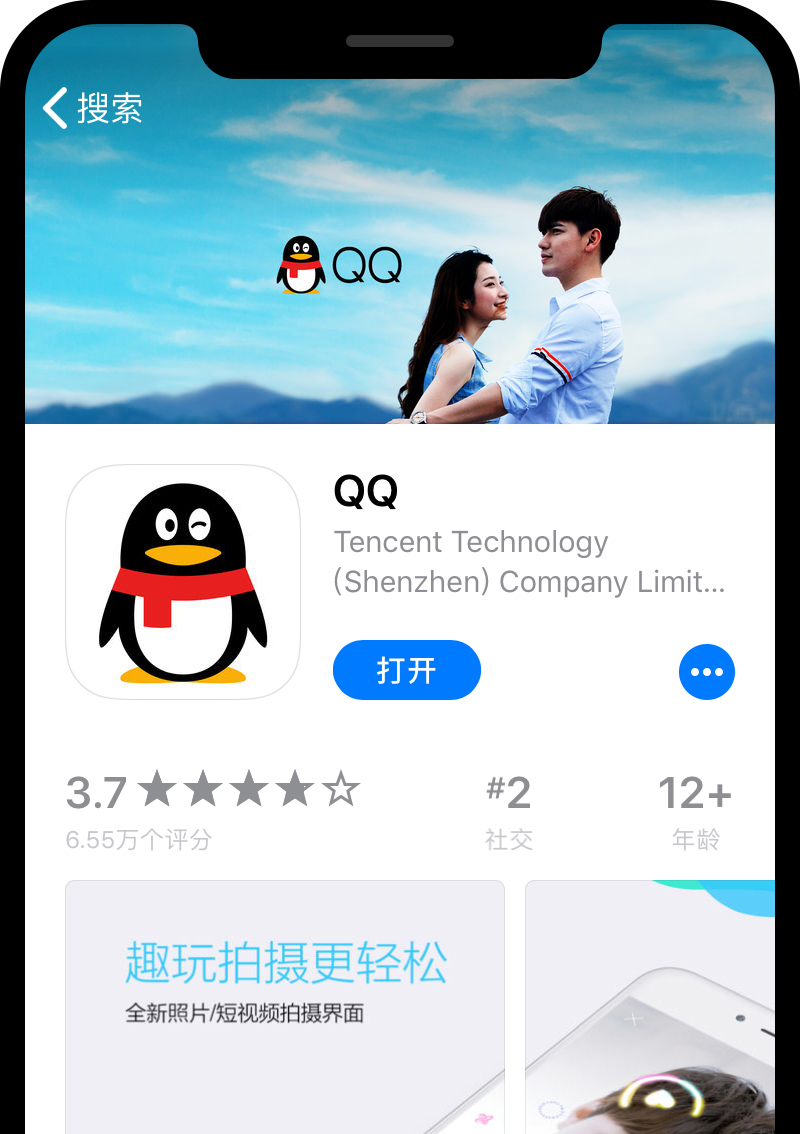View the 趣玩拍摄更轻松 screenshot preview
The image size is (800, 1134).
285,1005
